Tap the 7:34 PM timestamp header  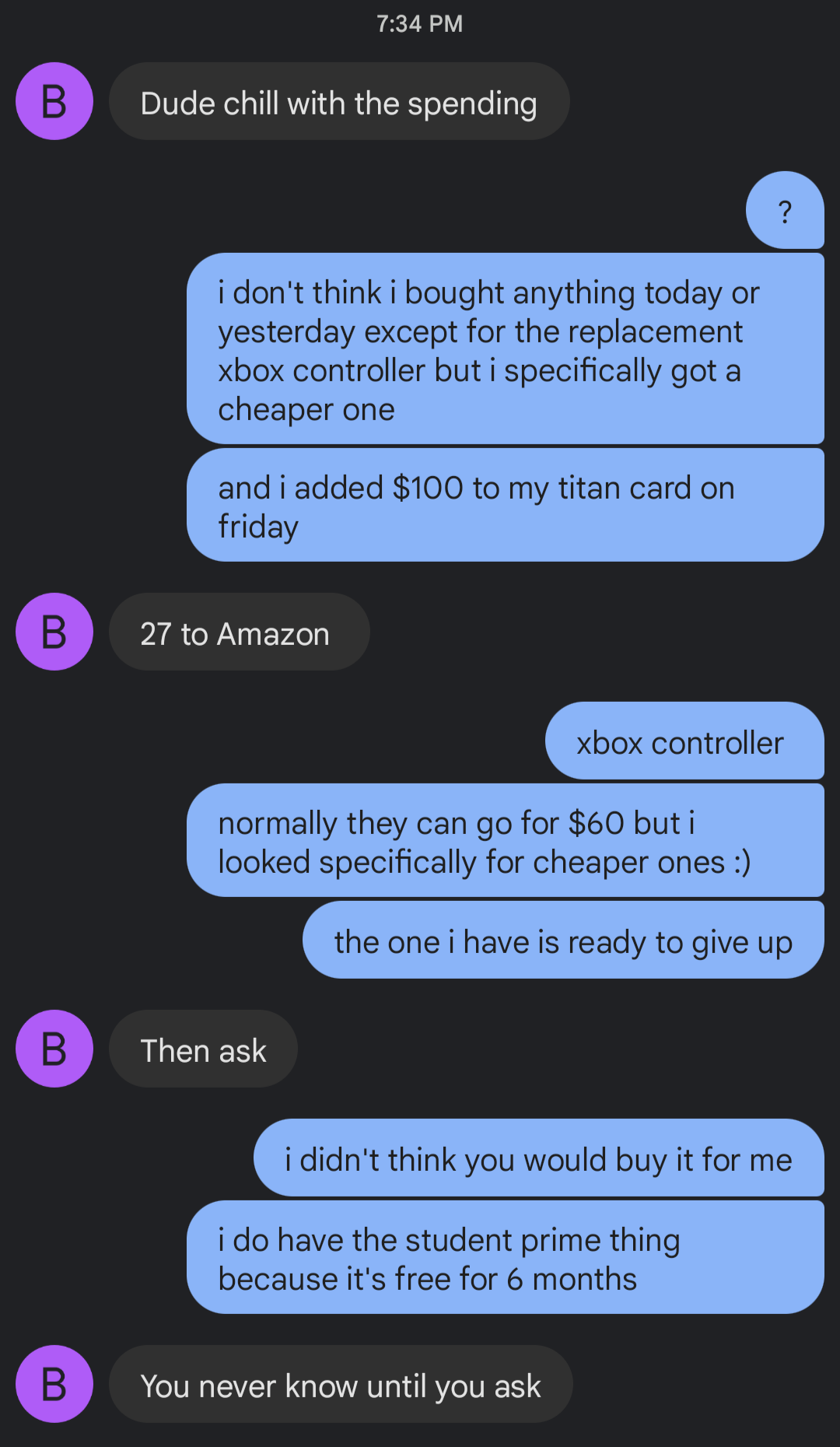pyautogui.click(x=420, y=23)
